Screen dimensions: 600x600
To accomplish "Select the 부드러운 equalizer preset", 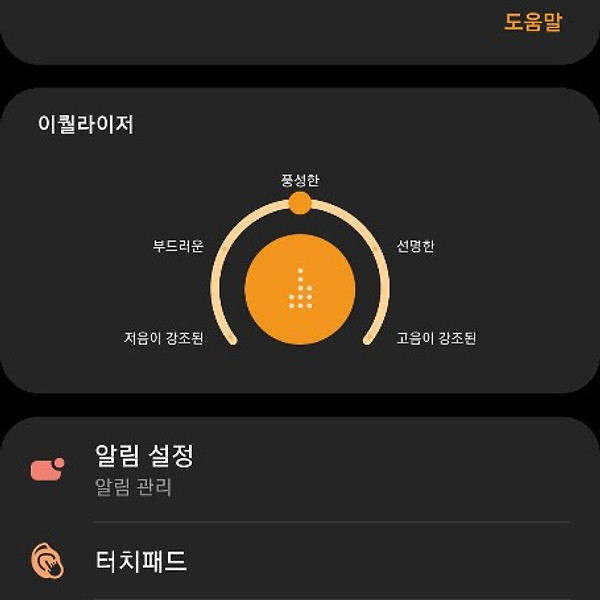I will [178, 246].
